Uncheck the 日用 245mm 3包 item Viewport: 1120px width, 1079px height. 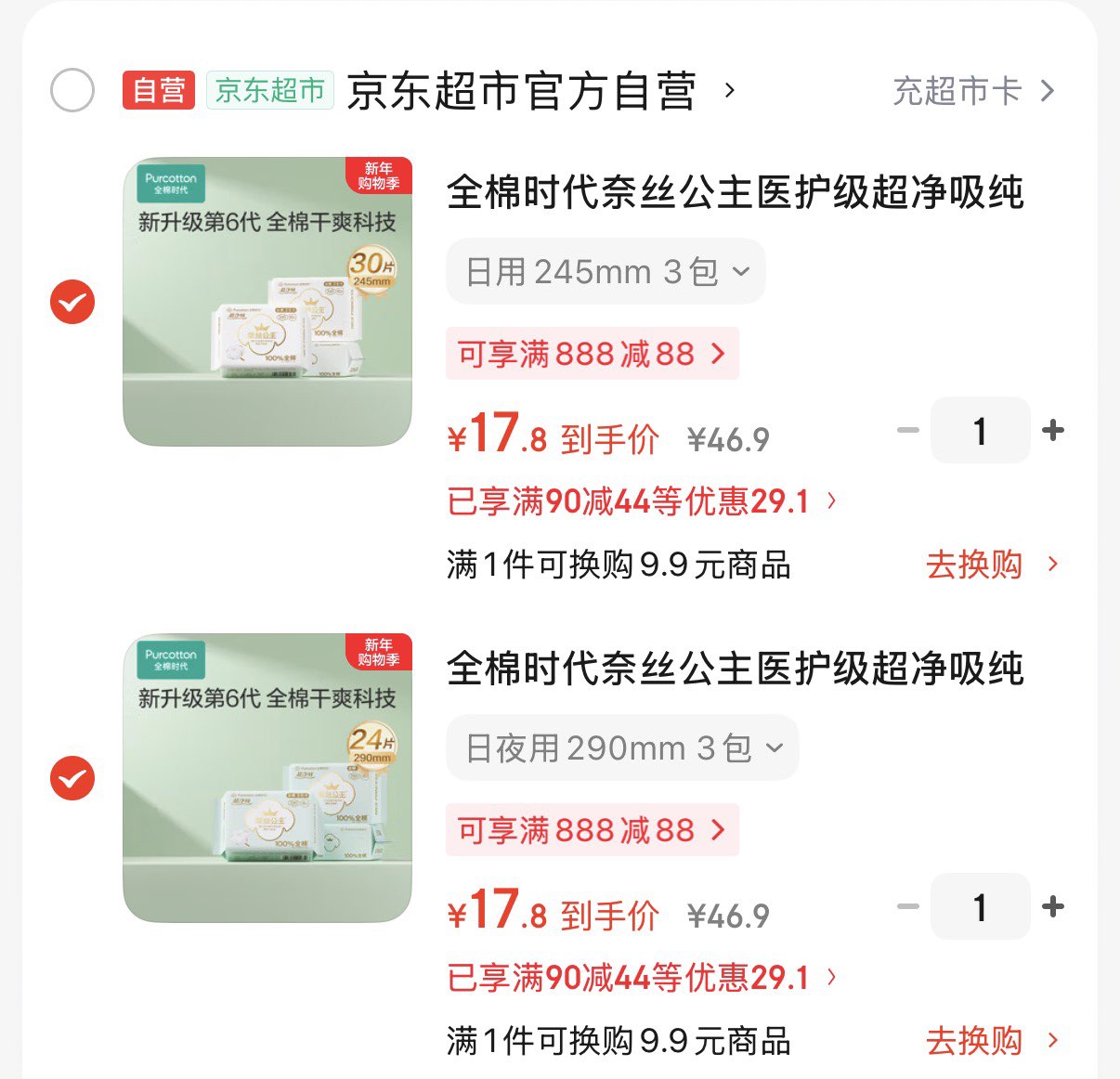(x=72, y=302)
